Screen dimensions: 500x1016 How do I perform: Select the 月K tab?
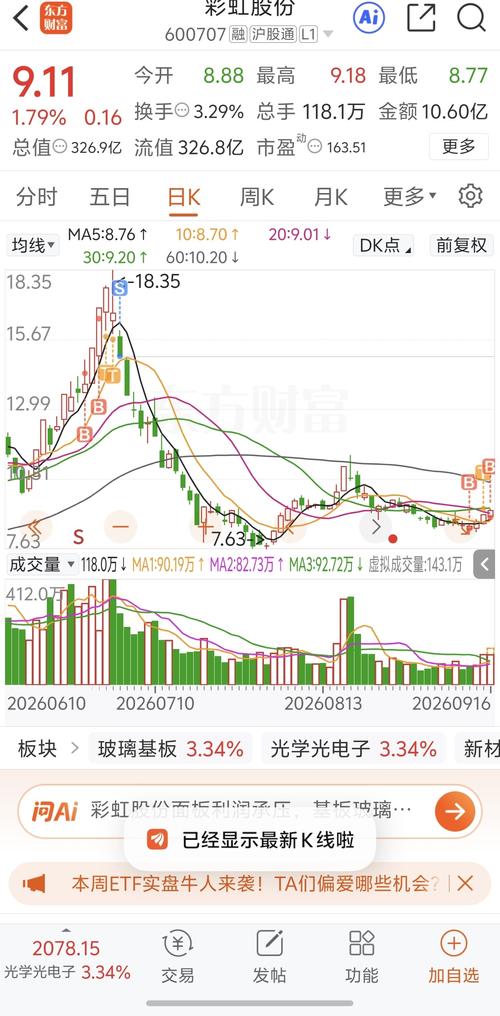tap(331, 196)
